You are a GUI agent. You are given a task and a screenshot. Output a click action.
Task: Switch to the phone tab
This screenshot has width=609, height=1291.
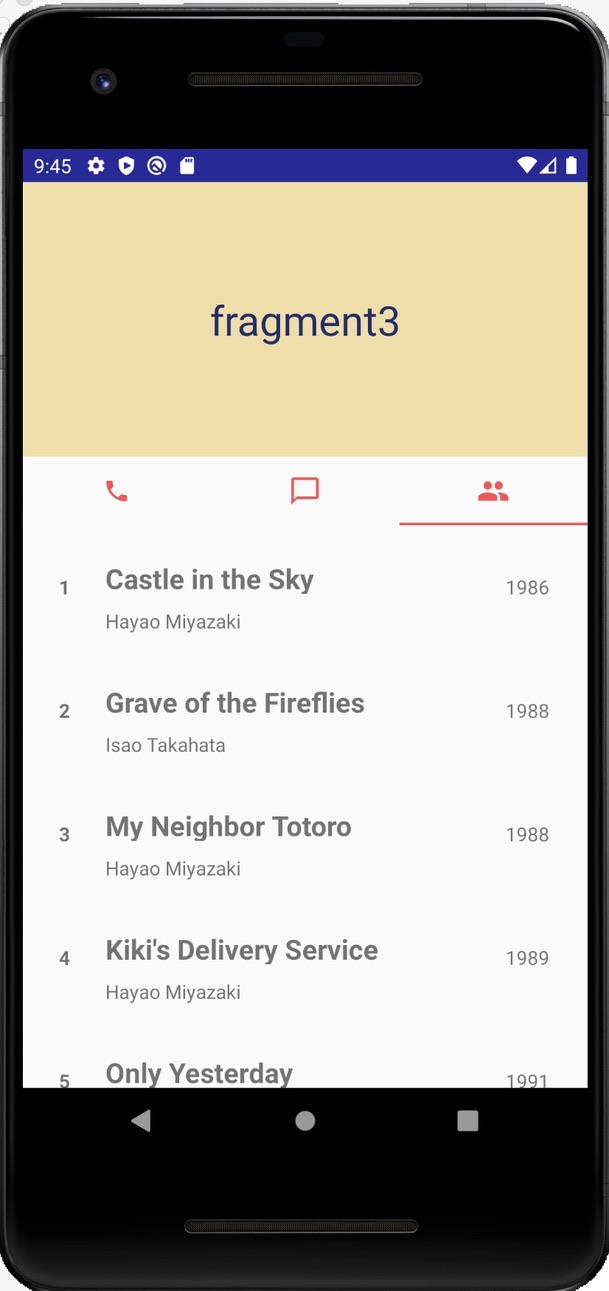117,491
